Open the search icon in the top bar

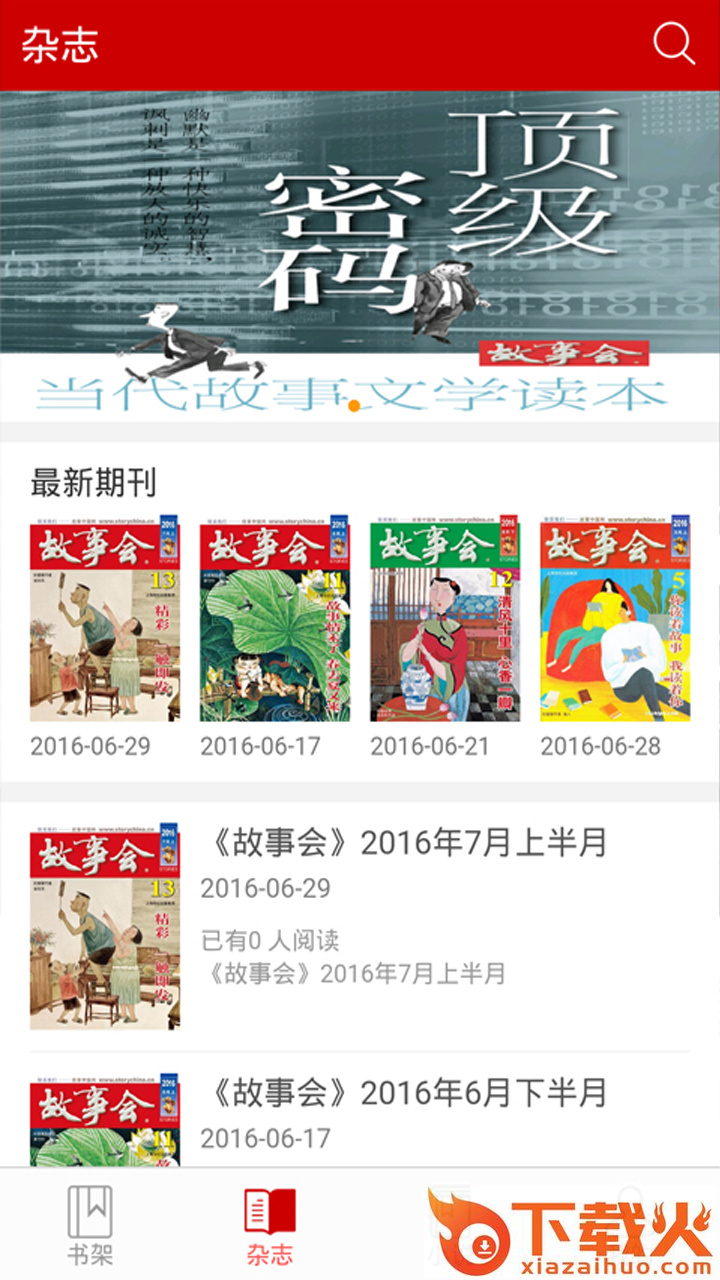click(673, 45)
